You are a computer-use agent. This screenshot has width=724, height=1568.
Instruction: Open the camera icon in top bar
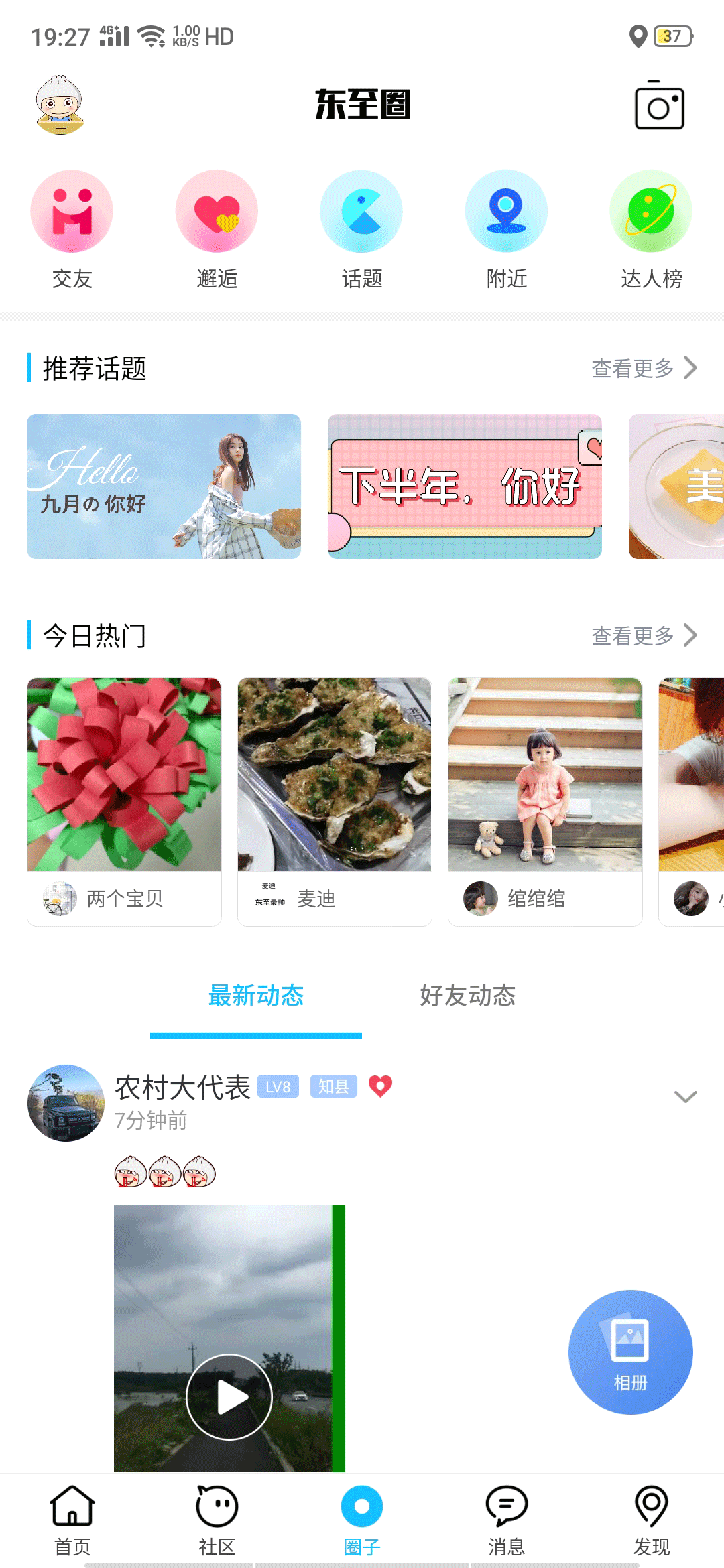[x=659, y=106]
